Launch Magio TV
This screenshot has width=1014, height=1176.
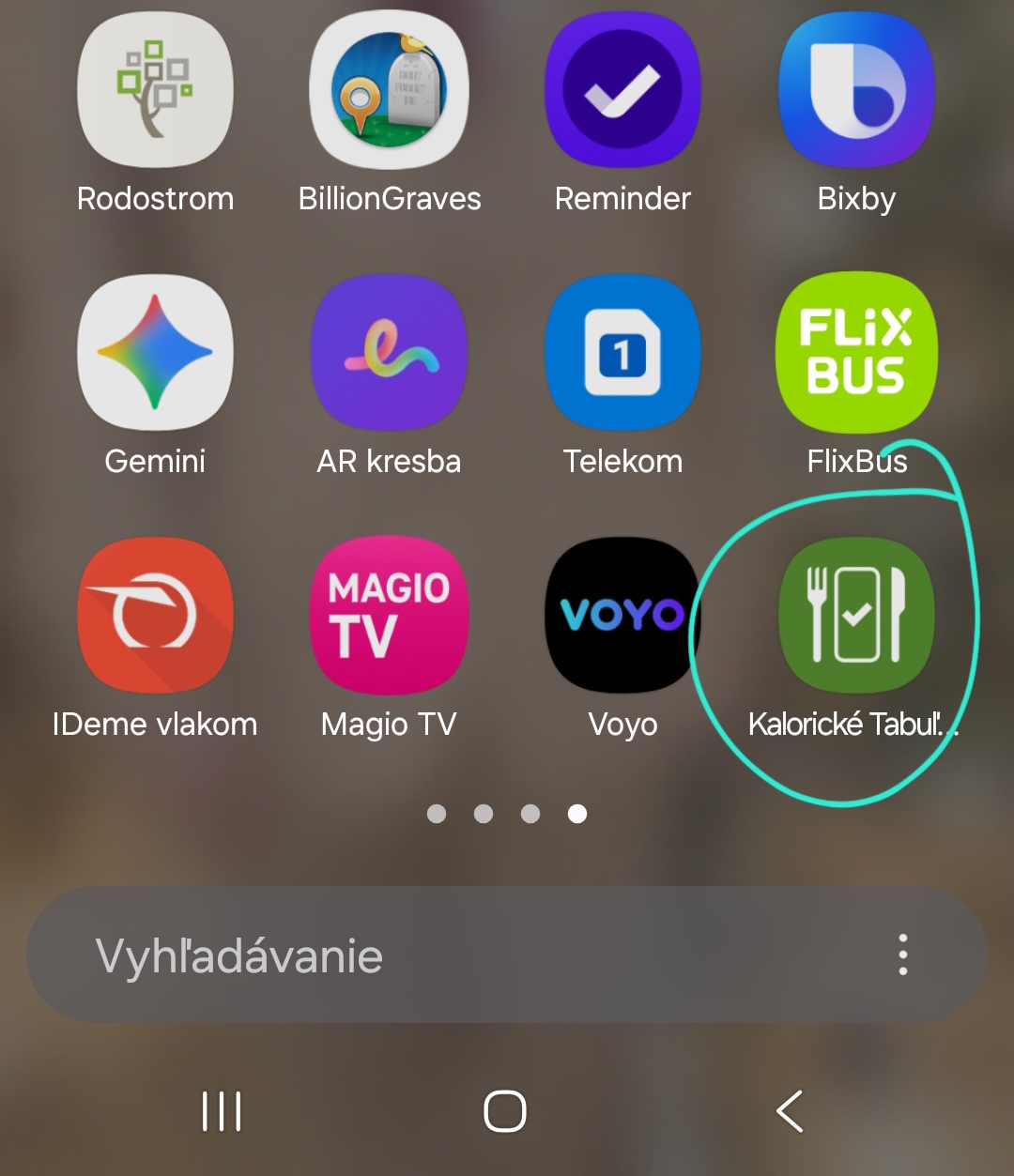(389, 616)
